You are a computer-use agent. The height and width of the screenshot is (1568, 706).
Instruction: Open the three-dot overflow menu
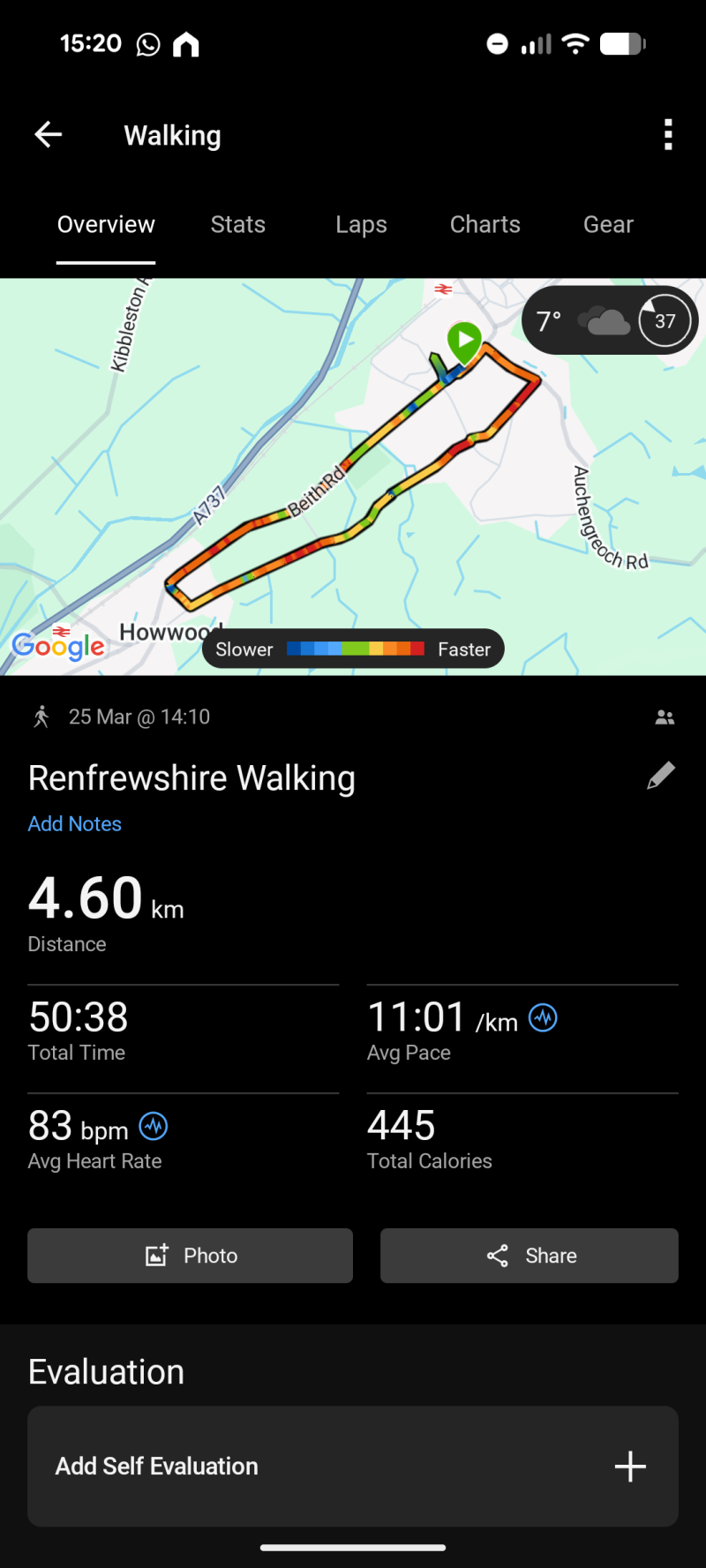click(x=668, y=135)
